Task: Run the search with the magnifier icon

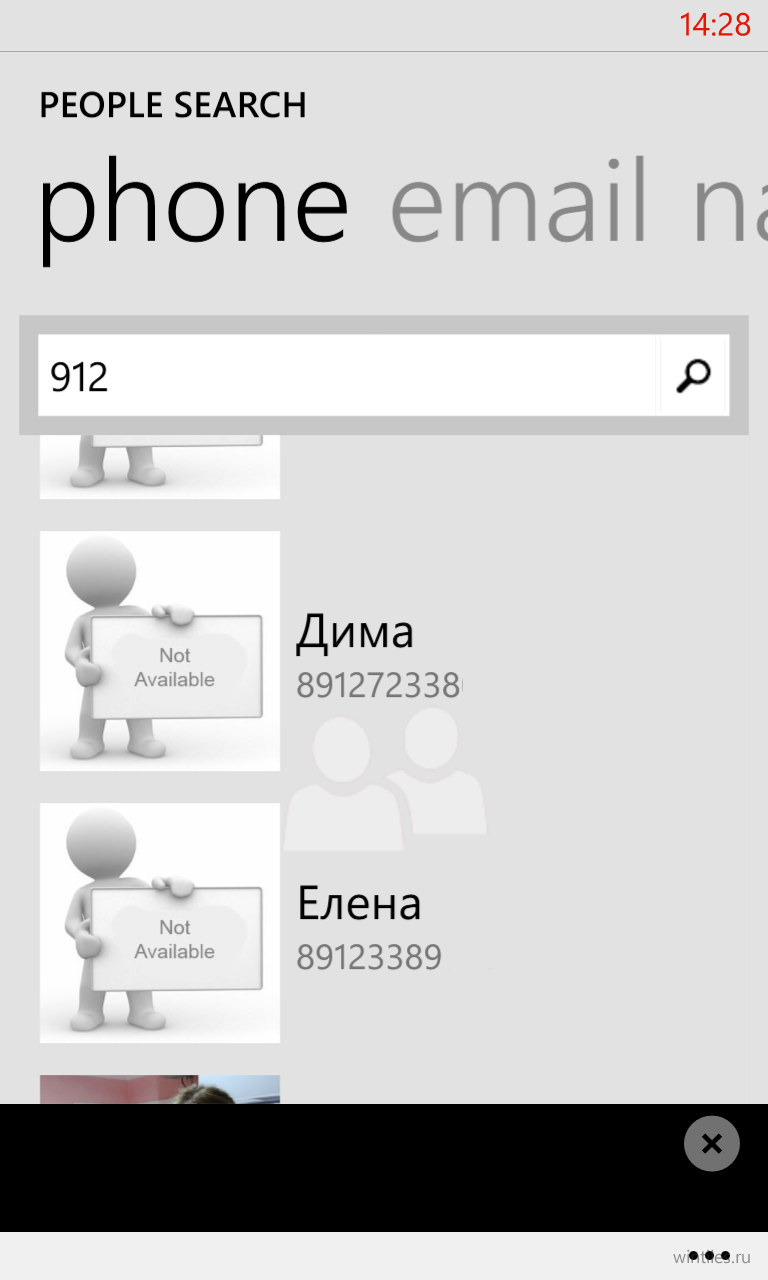Action: pos(694,376)
